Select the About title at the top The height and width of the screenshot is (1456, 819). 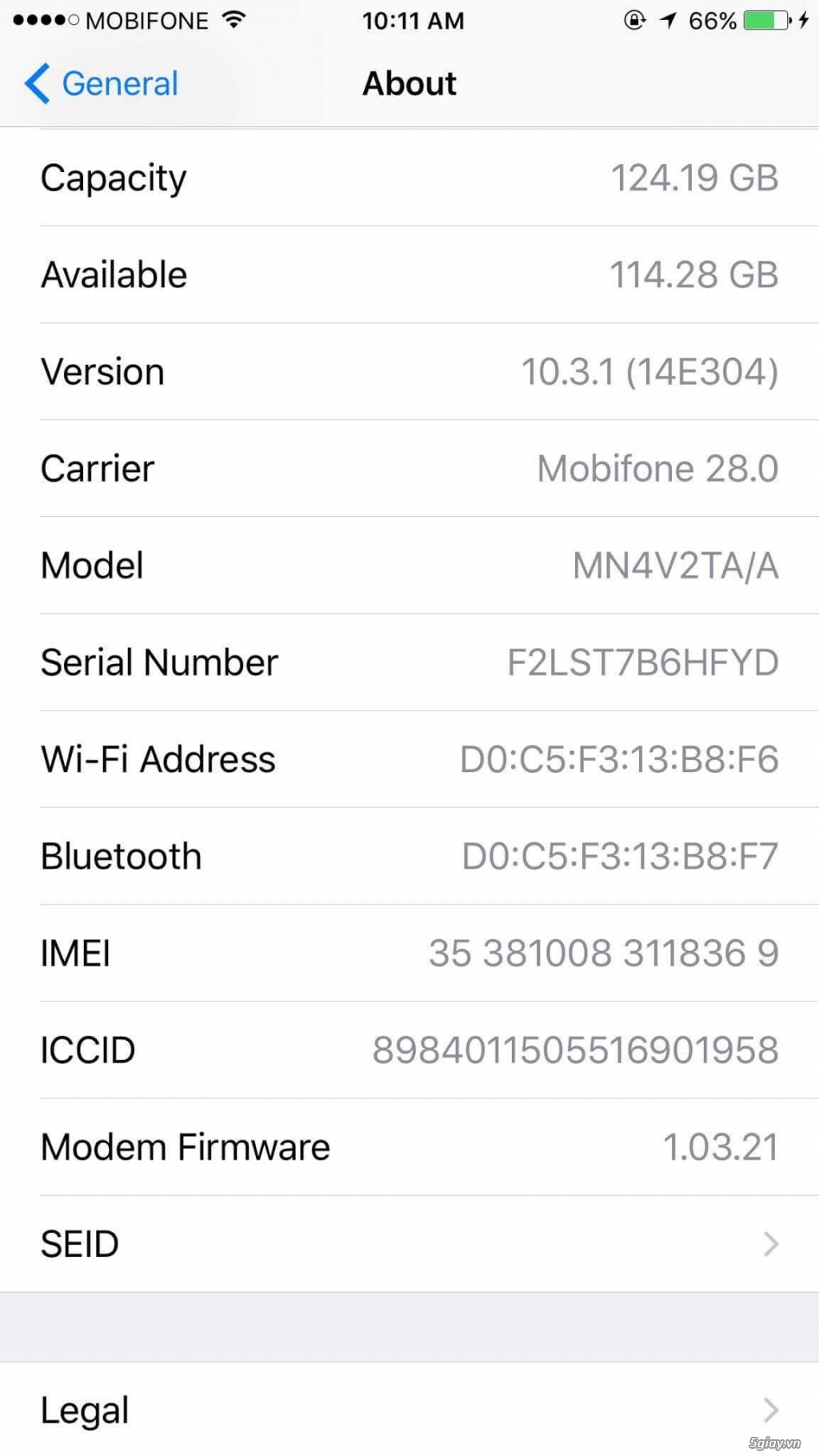click(409, 83)
